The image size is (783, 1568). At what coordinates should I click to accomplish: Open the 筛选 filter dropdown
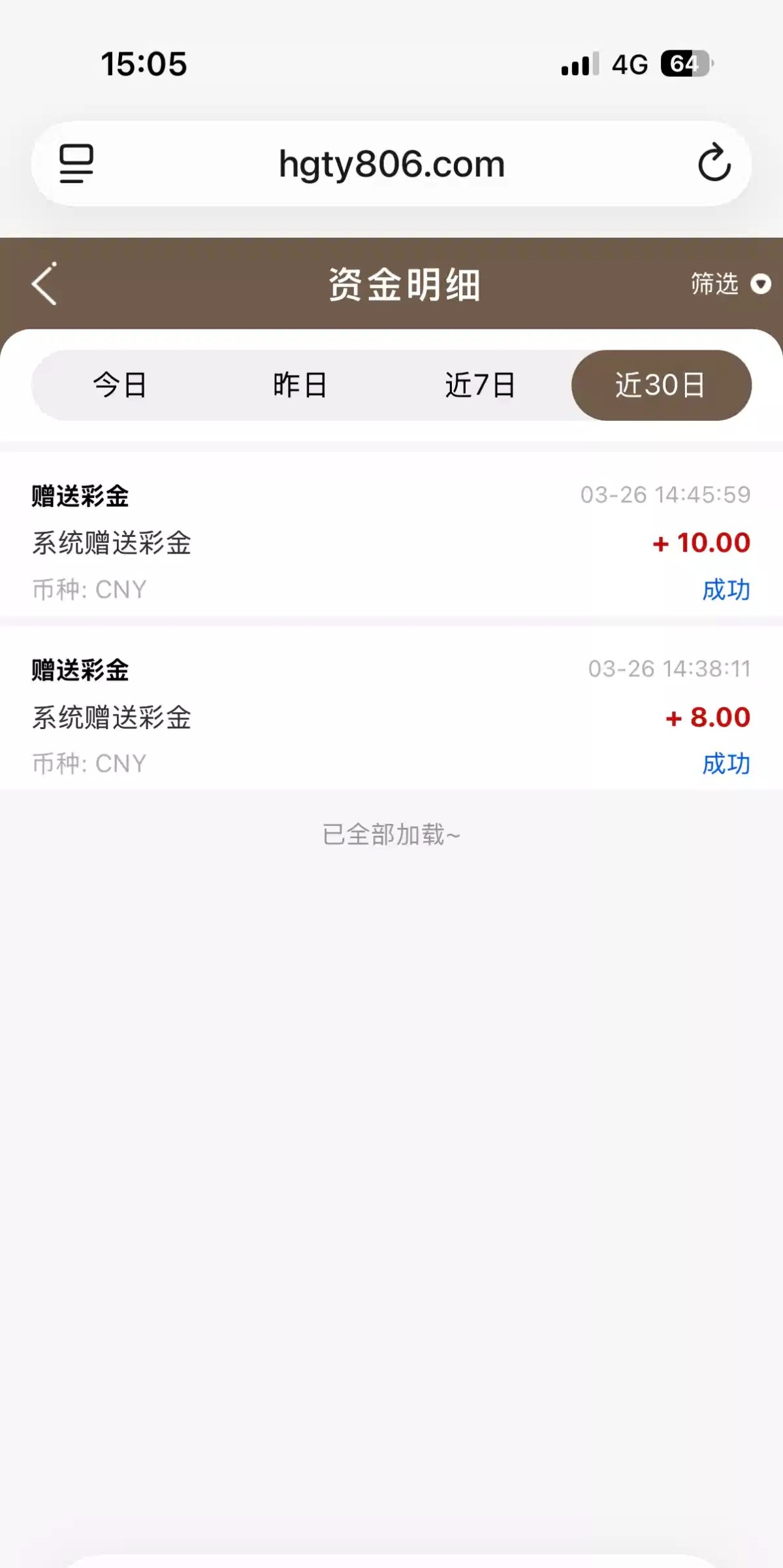[729, 284]
